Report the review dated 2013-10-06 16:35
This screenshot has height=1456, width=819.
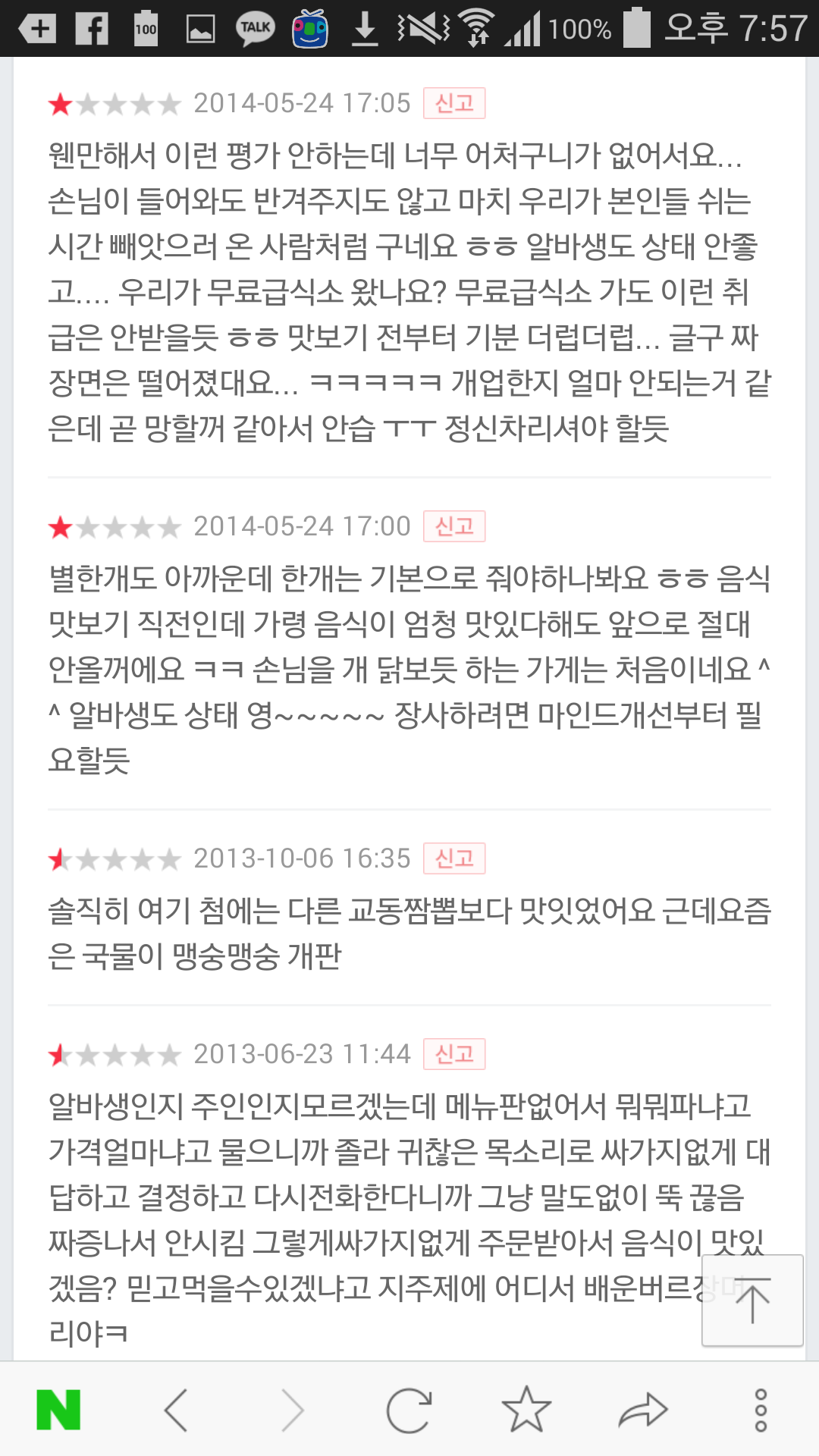(x=454, y=858)
